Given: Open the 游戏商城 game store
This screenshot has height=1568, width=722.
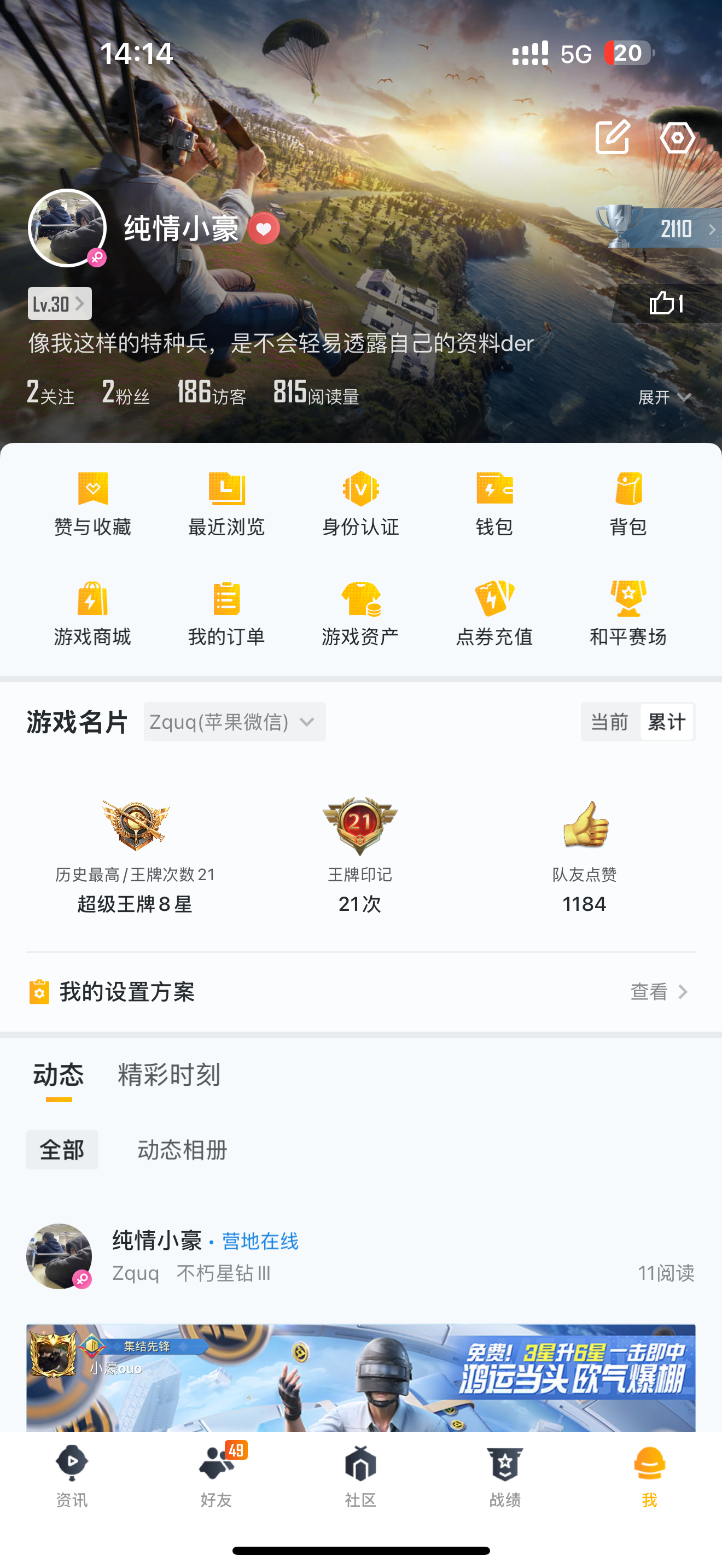Looking at the screenshot, I should (92, 613).
